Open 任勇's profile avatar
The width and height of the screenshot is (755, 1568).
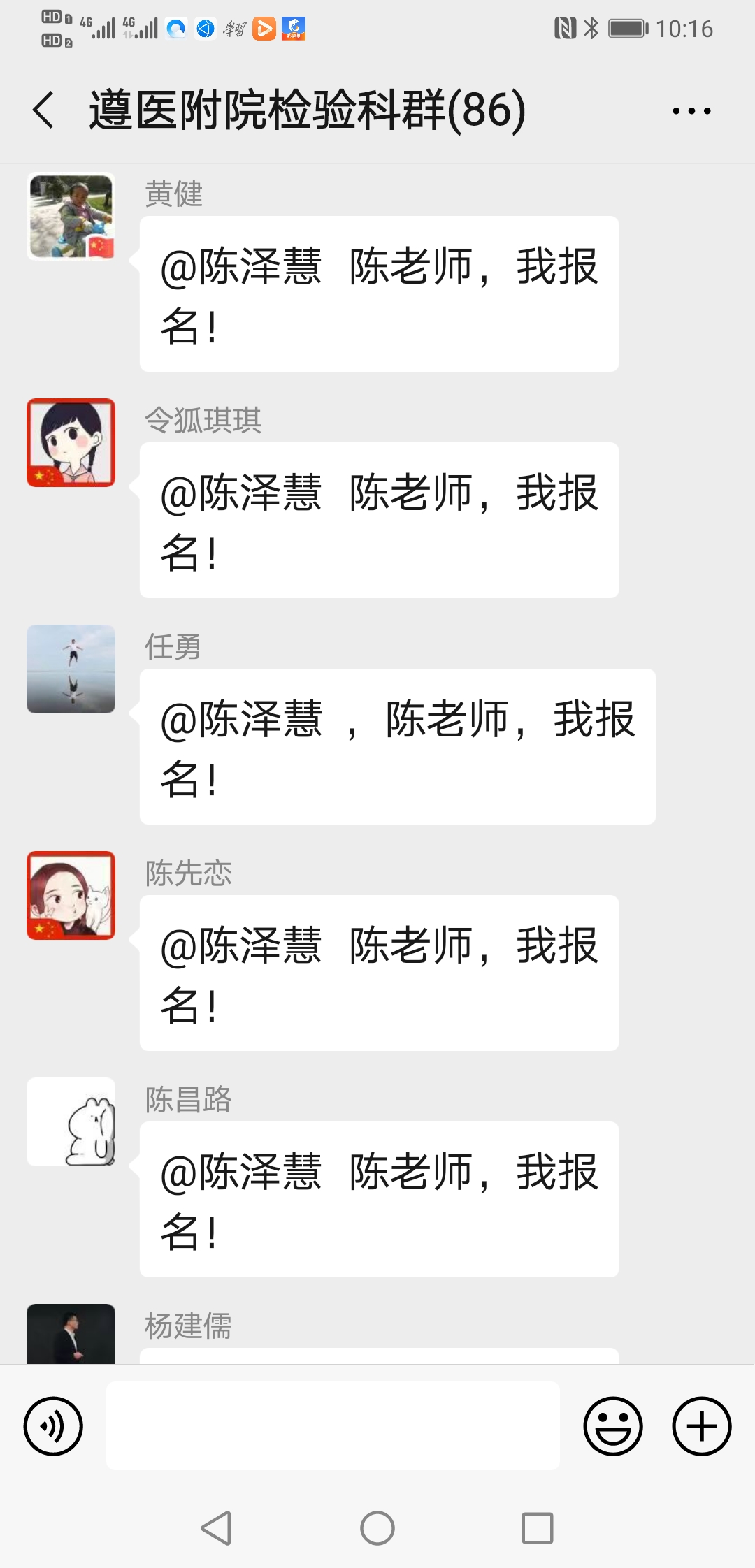(x=71, y=669)
